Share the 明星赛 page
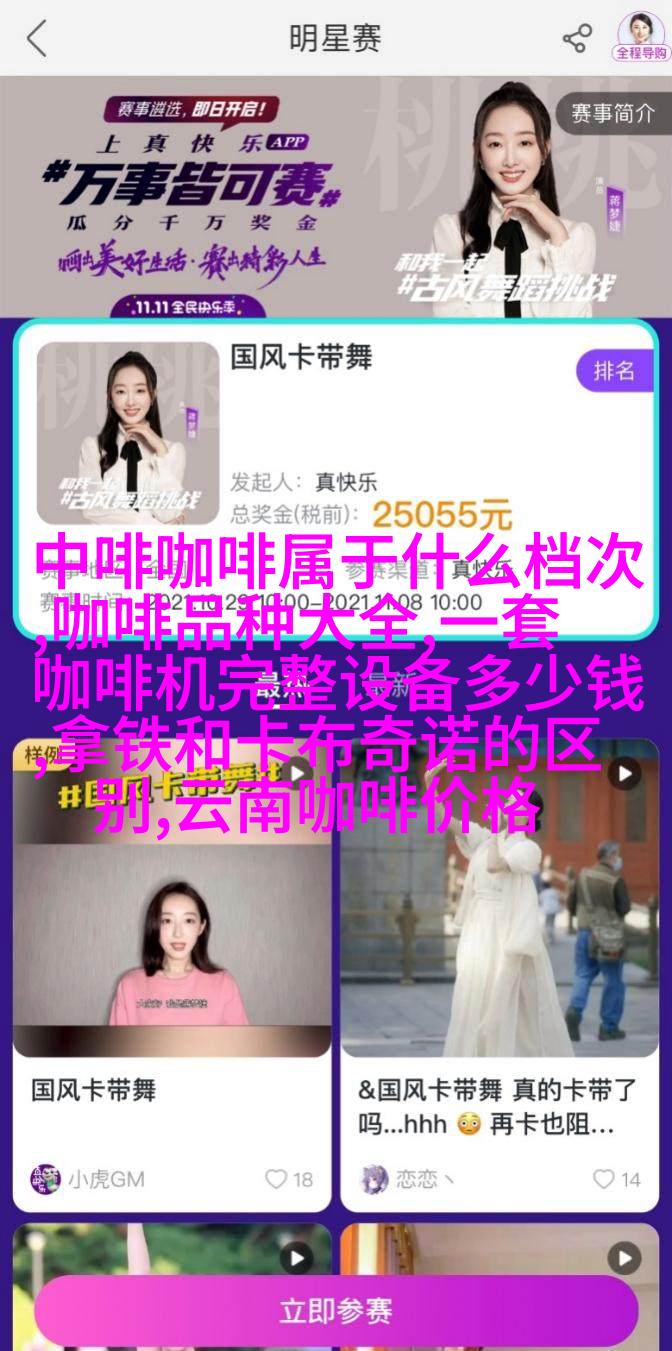672x1351 pixels. click(x=577, y=39)
